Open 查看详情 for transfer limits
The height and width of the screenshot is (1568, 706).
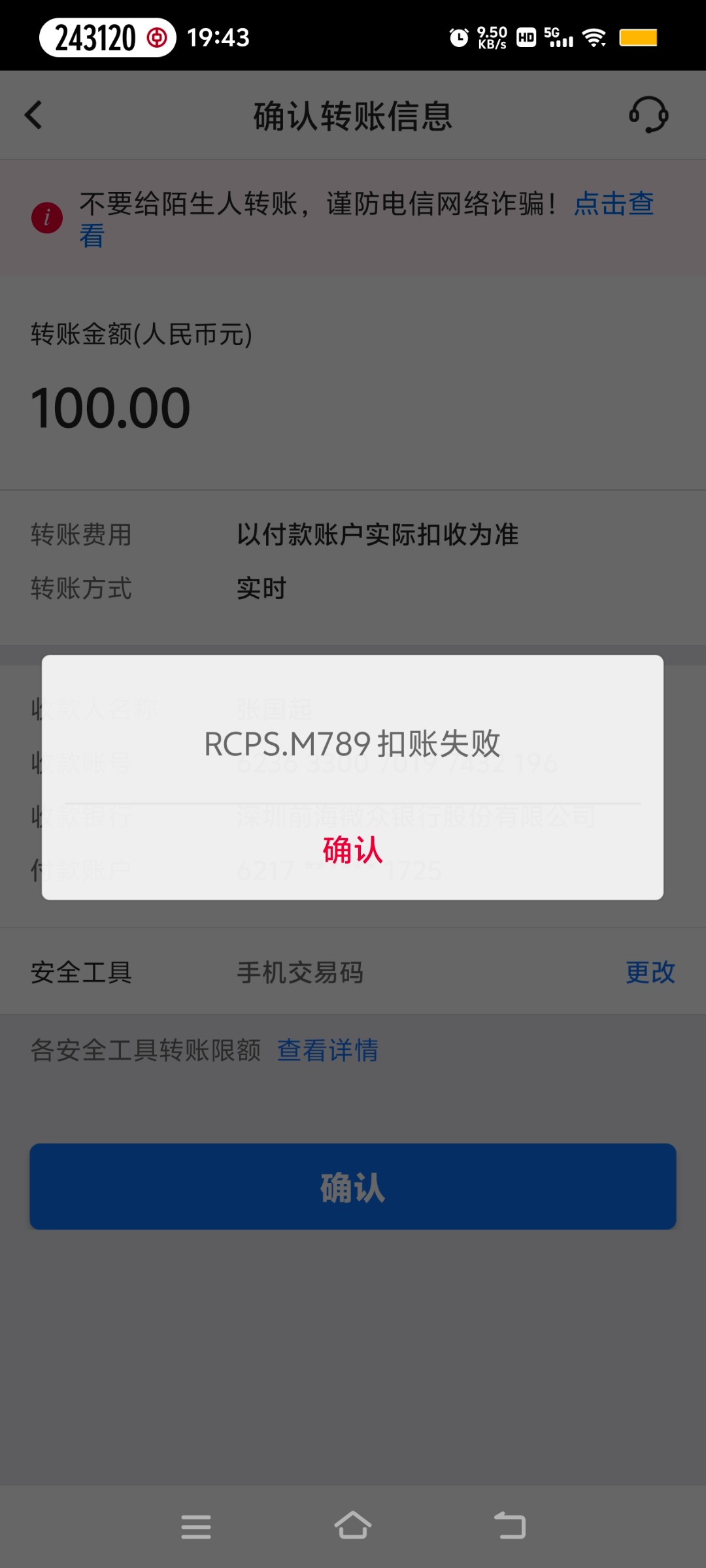point(328,1050)
